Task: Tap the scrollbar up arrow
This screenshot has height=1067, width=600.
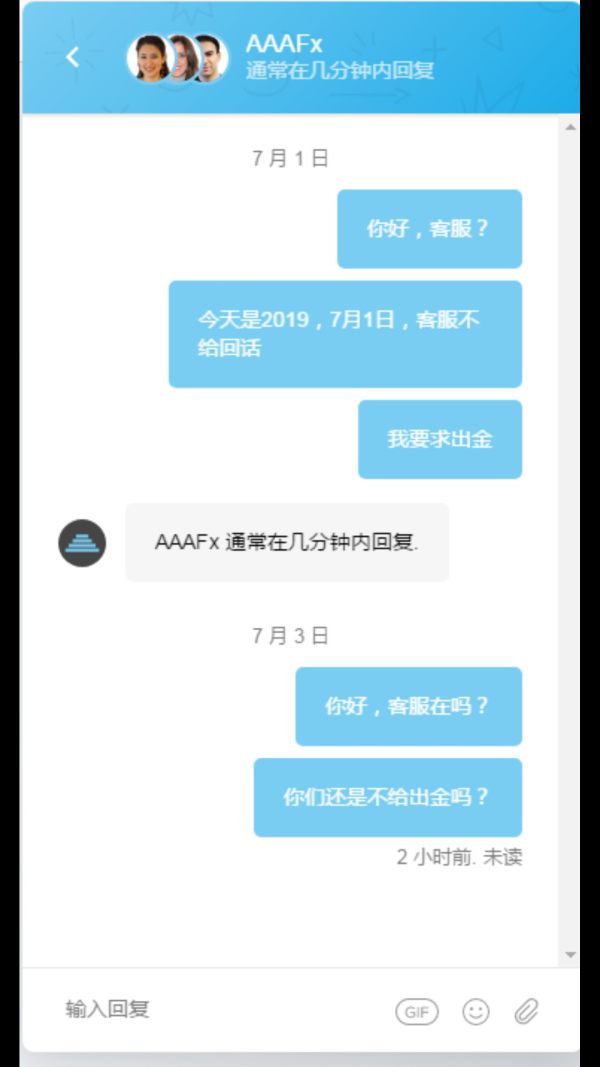Action: pyautogui.click(x=570, y=128)
